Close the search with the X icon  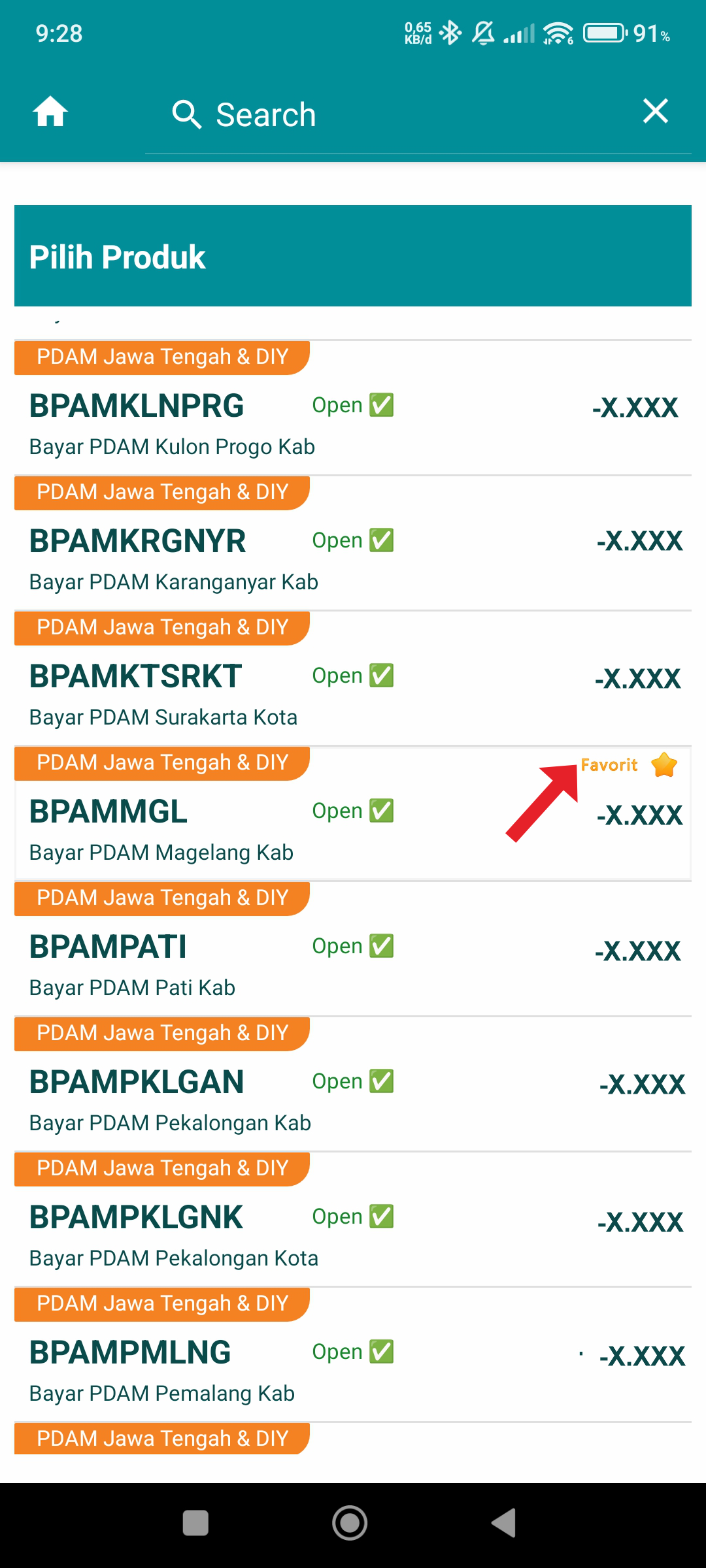(x=655, y=111)
